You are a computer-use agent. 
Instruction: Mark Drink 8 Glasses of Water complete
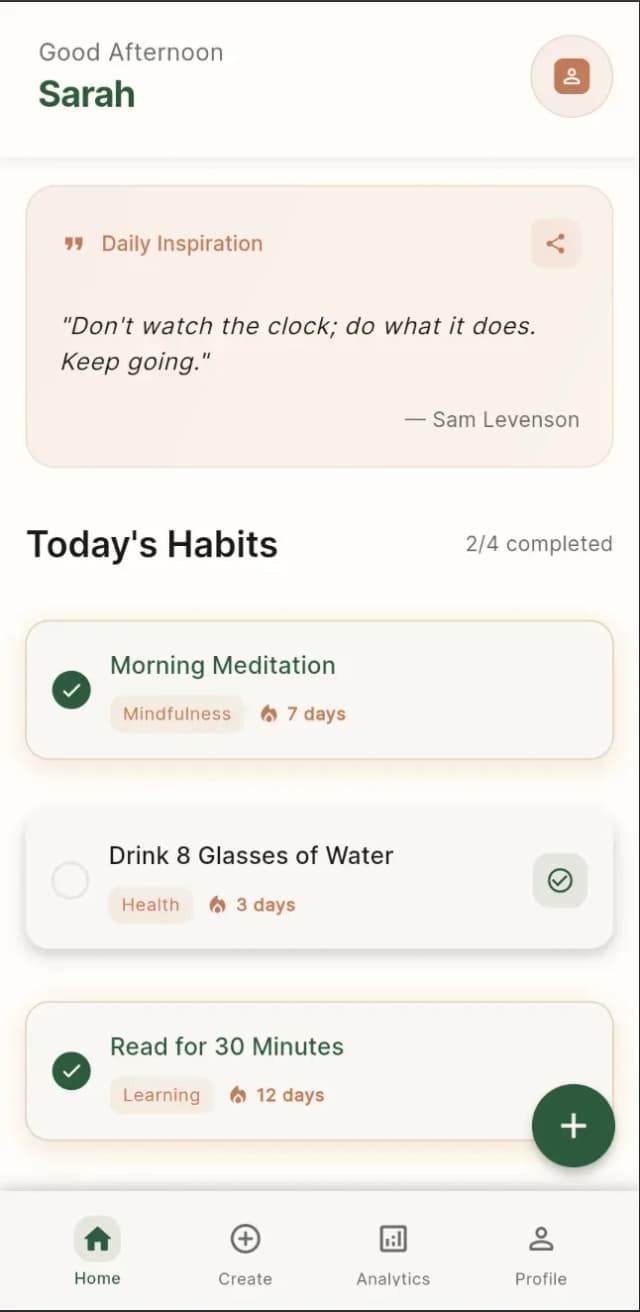point(70,881)
